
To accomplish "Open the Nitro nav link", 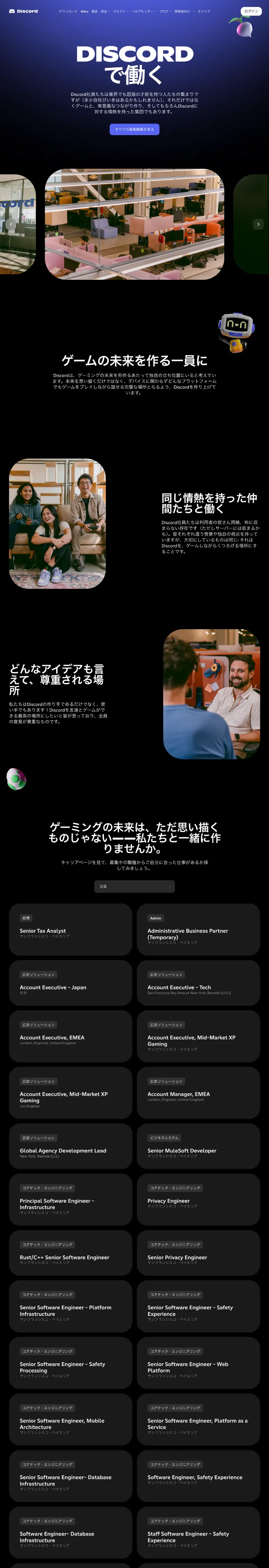I will click(x=84, y=12).
